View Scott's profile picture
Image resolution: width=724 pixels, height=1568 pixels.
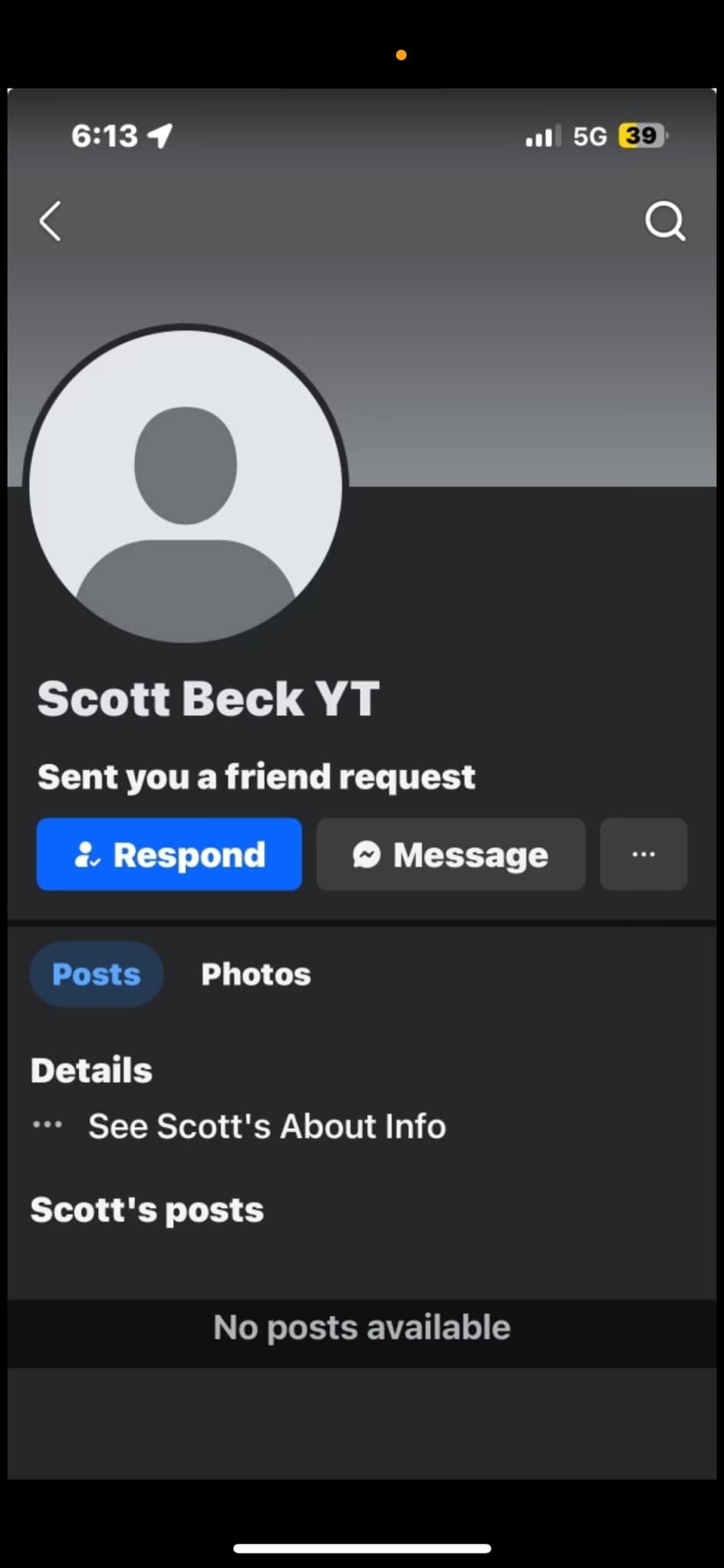coord(185,486)
